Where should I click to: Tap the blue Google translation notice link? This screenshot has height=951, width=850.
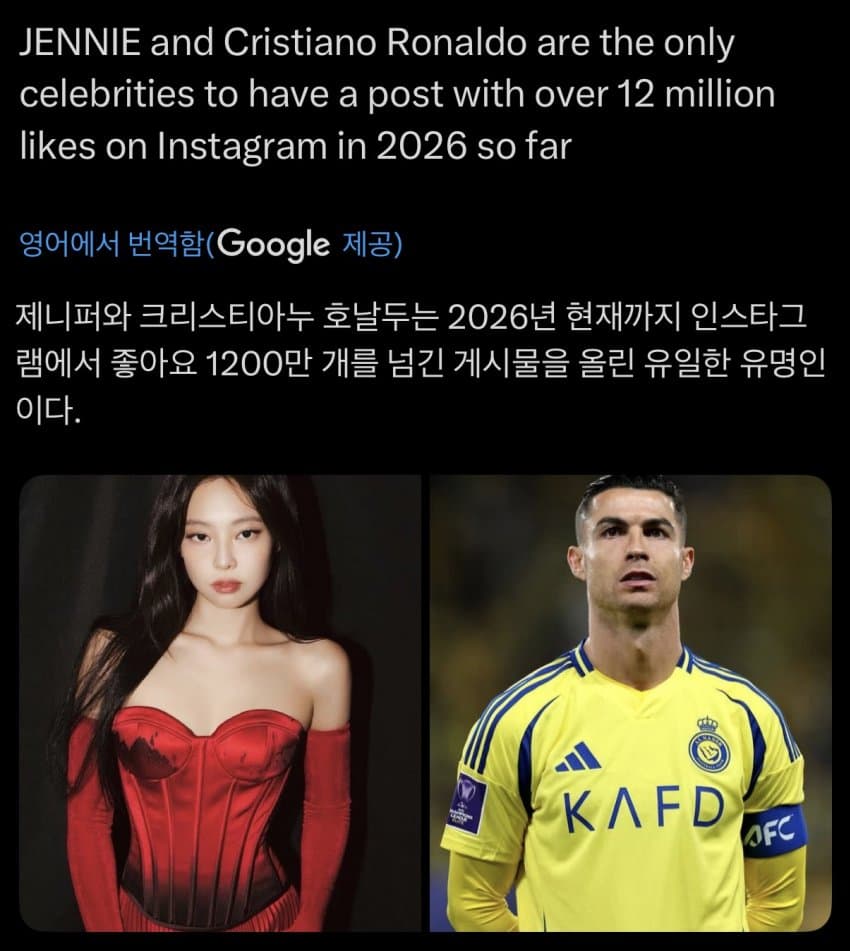[210, 243]
